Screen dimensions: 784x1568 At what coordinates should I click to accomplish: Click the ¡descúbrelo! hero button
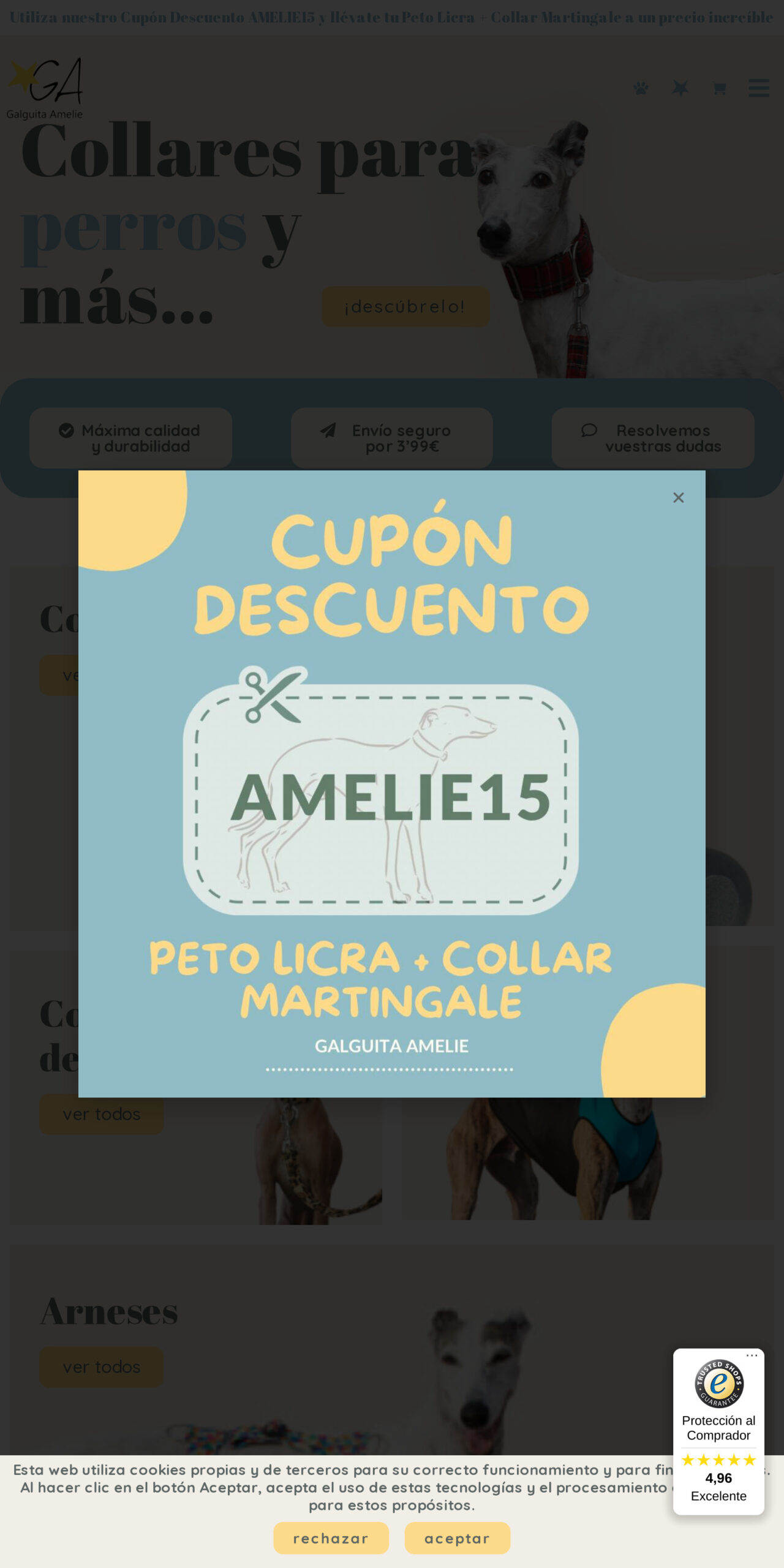point(405,306)
